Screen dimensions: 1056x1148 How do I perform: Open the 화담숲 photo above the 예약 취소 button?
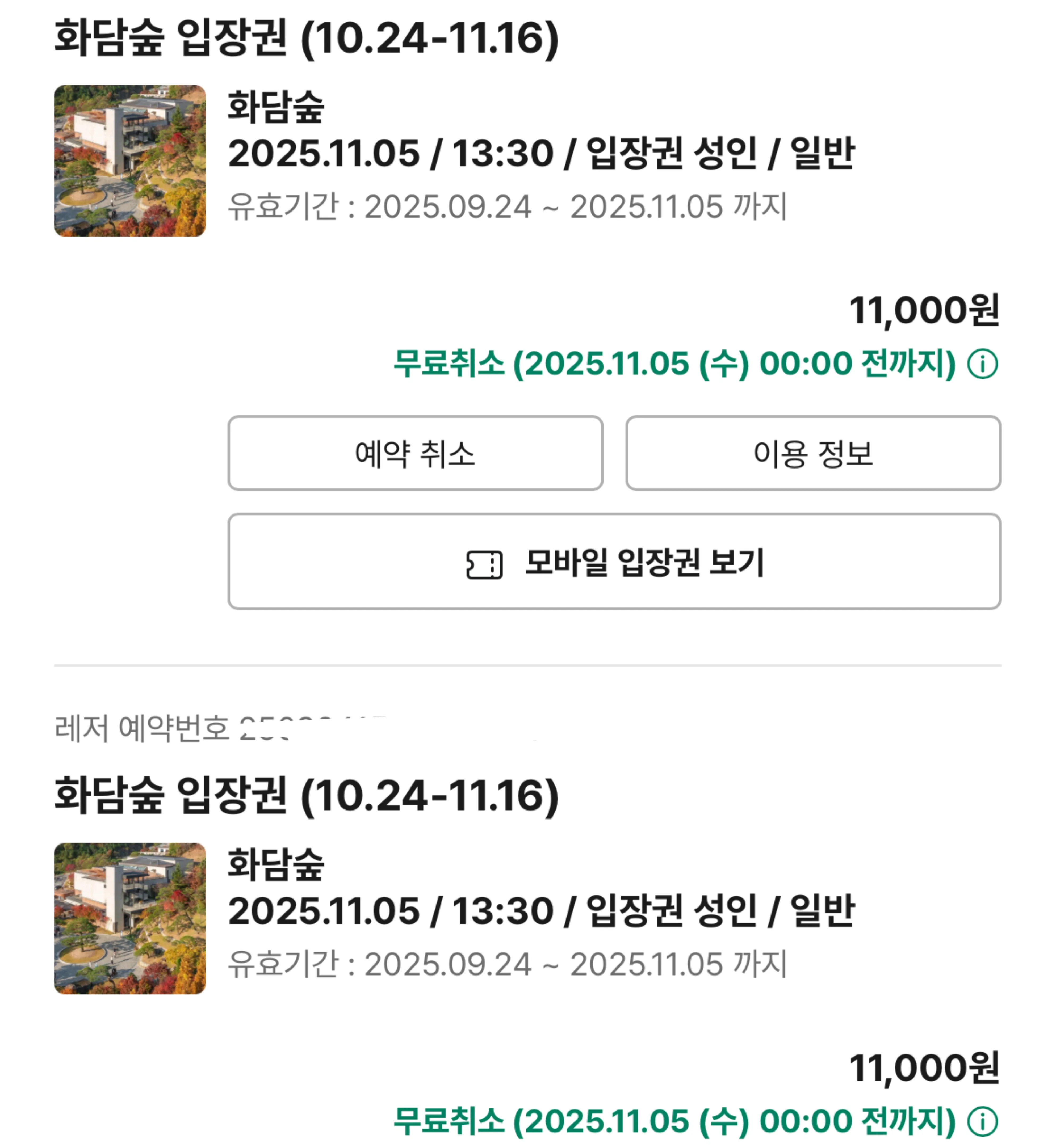130,161
